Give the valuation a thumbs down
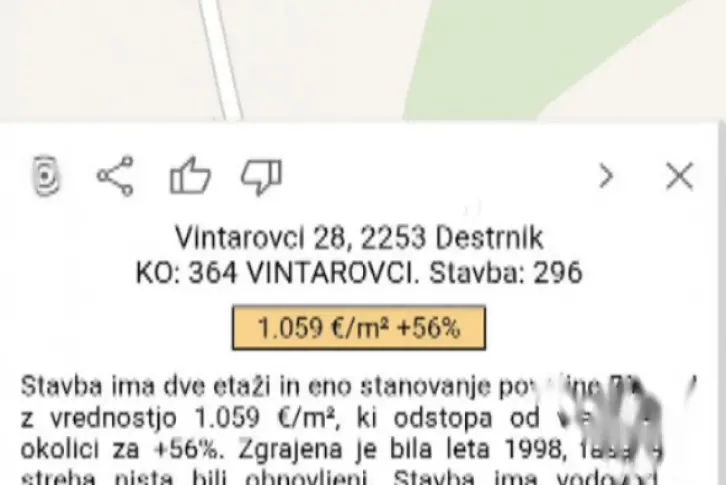The image size is (726, 485). click(x=261, y=177)
